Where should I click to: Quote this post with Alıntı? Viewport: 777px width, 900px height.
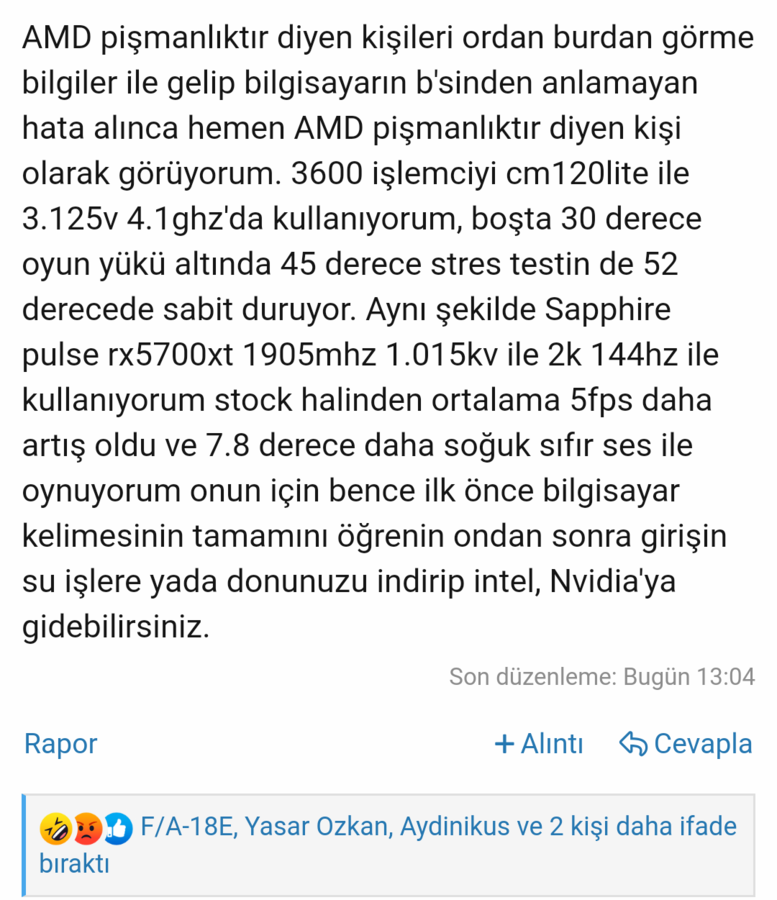click(539, 744)
